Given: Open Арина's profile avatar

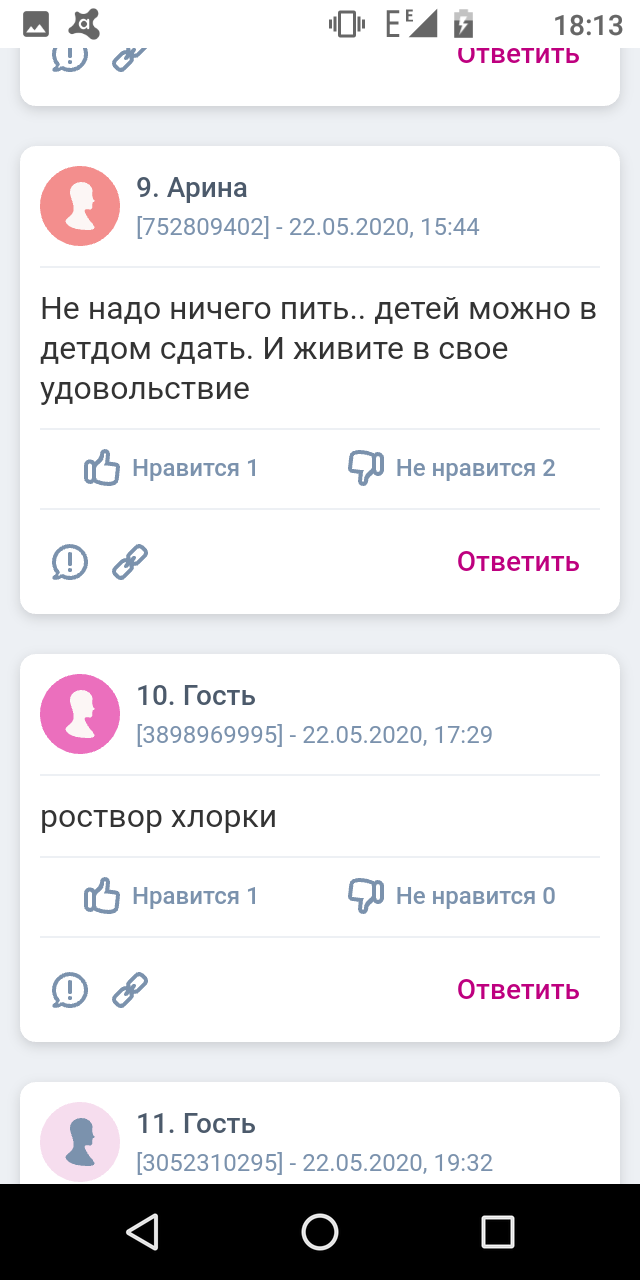Looking at the screenshot, I should [x=80, y=206].
